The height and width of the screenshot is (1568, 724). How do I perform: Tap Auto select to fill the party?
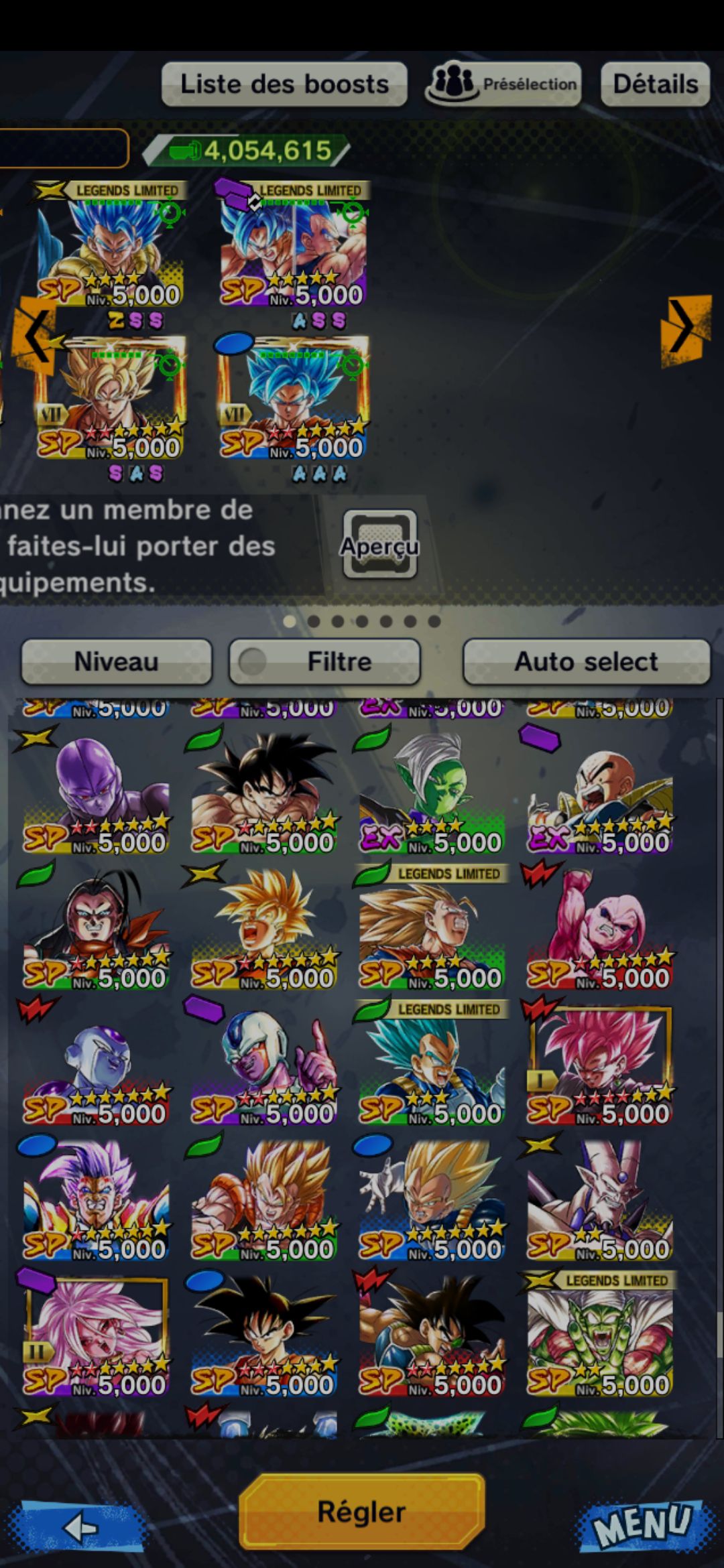pyautogui.click(x=586, y=661)
